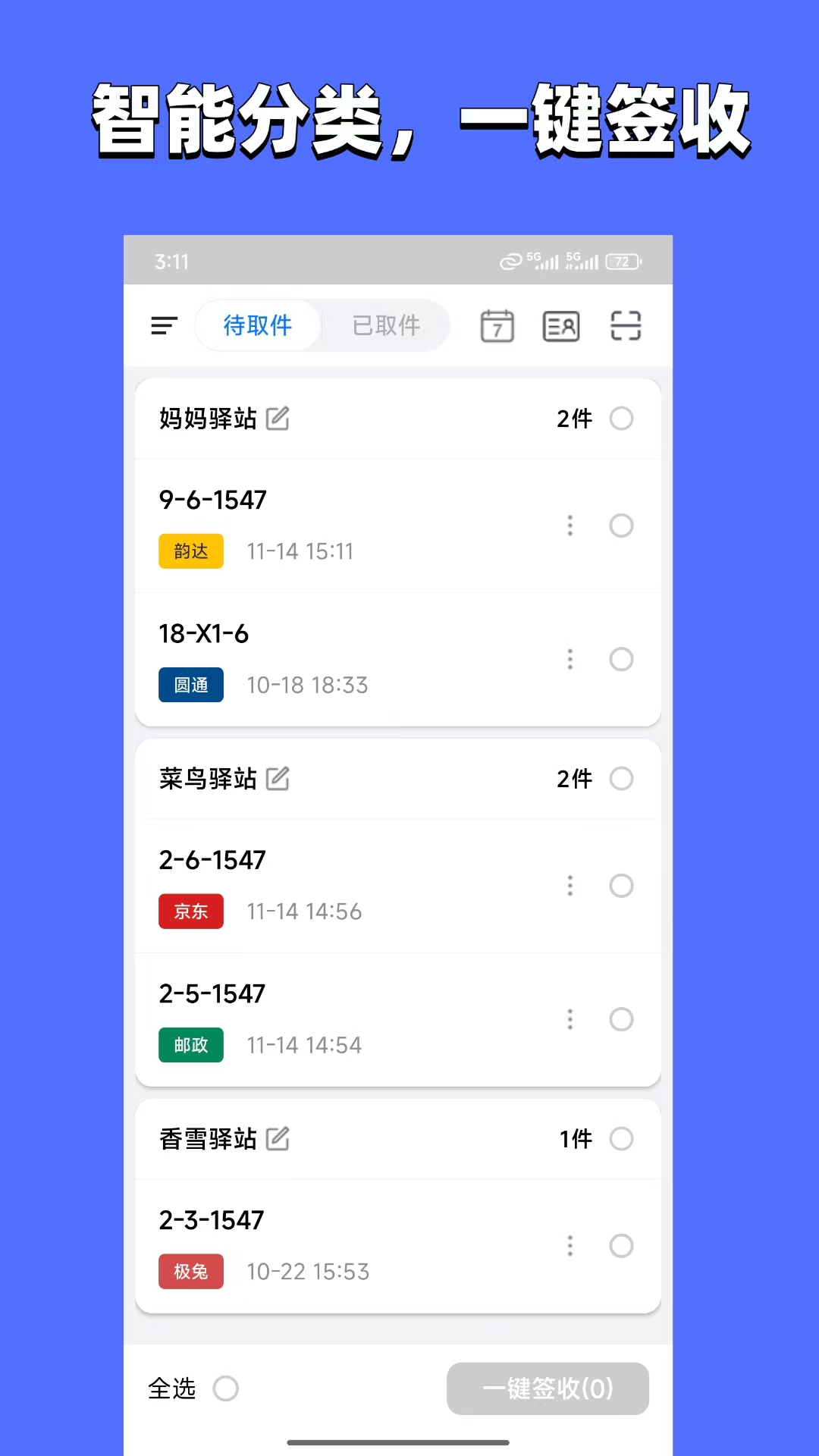Open the calendar view icon
The image size is (819, 1456).
pos(497,325)
